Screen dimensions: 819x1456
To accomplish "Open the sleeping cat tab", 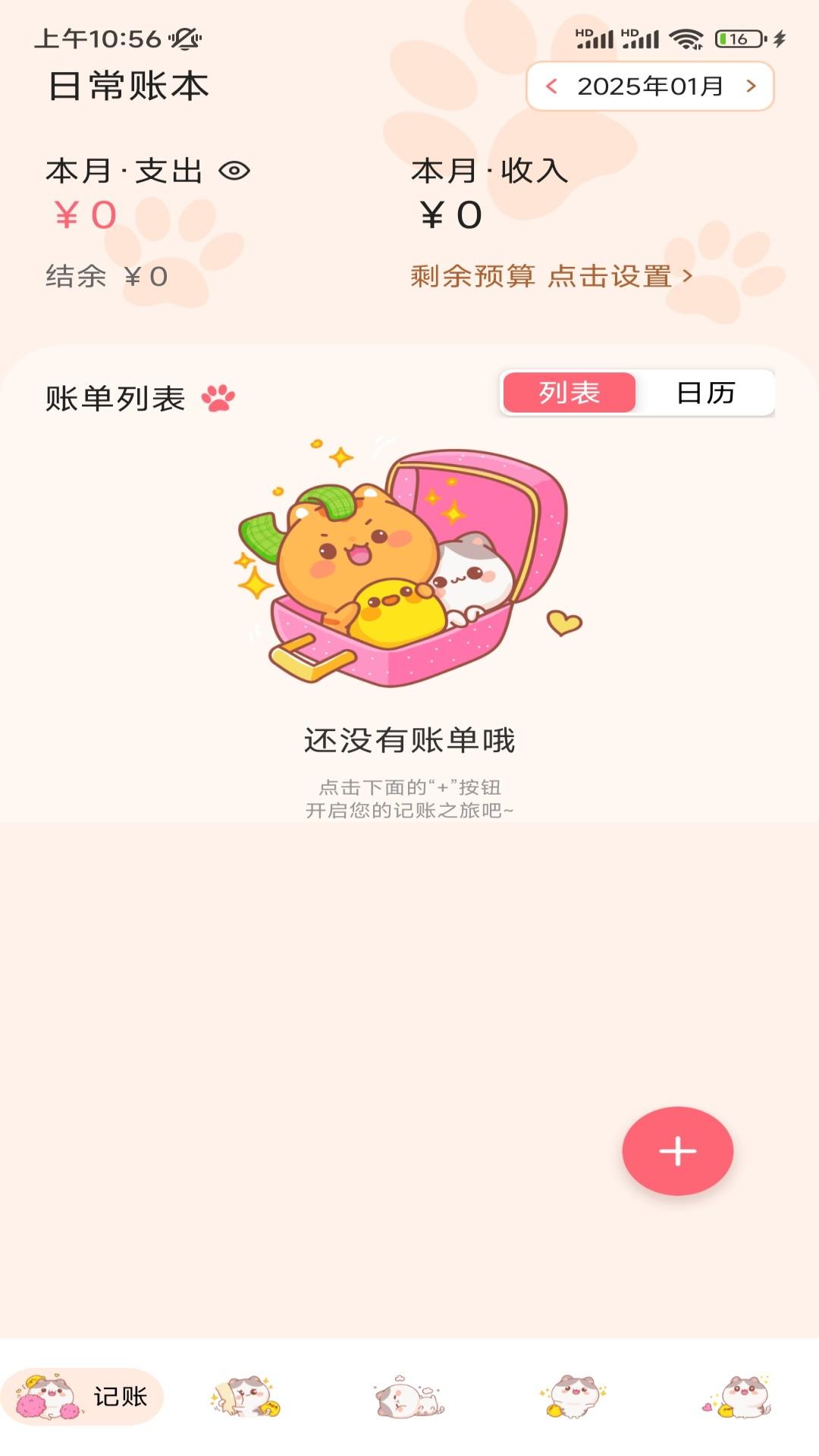I will tap(409, 1398).
